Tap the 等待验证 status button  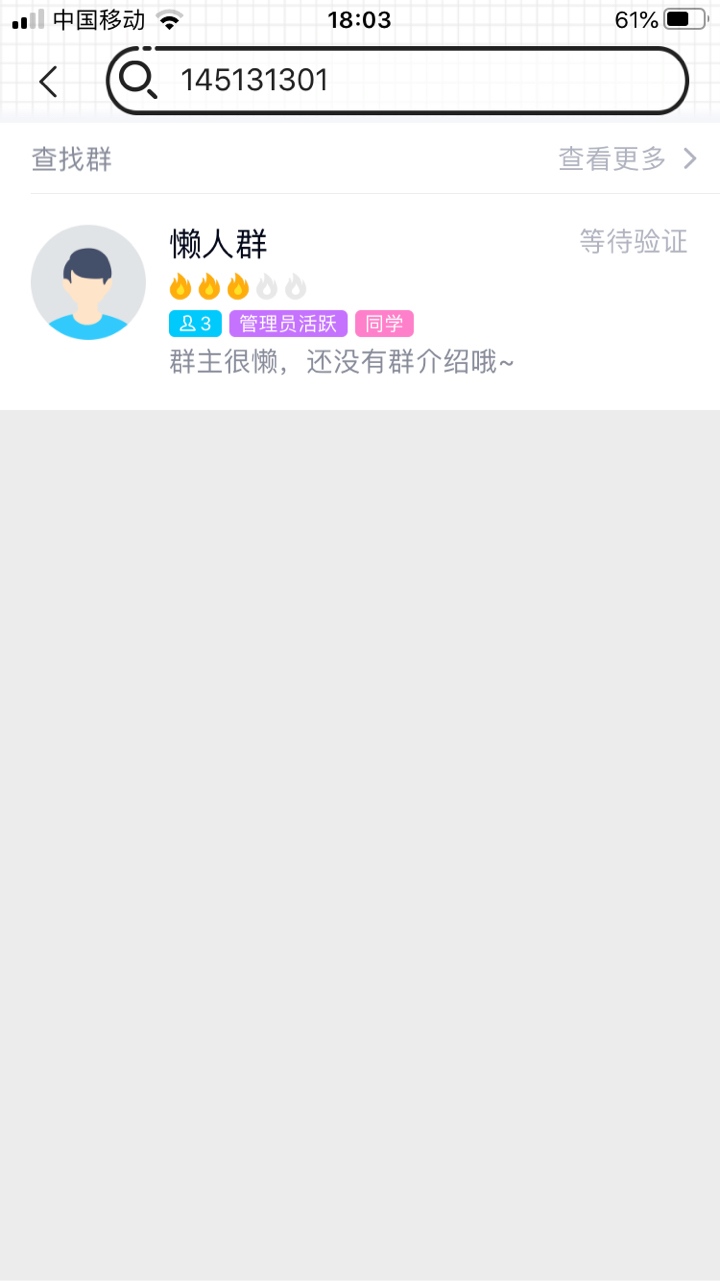(x=633, y=242)
